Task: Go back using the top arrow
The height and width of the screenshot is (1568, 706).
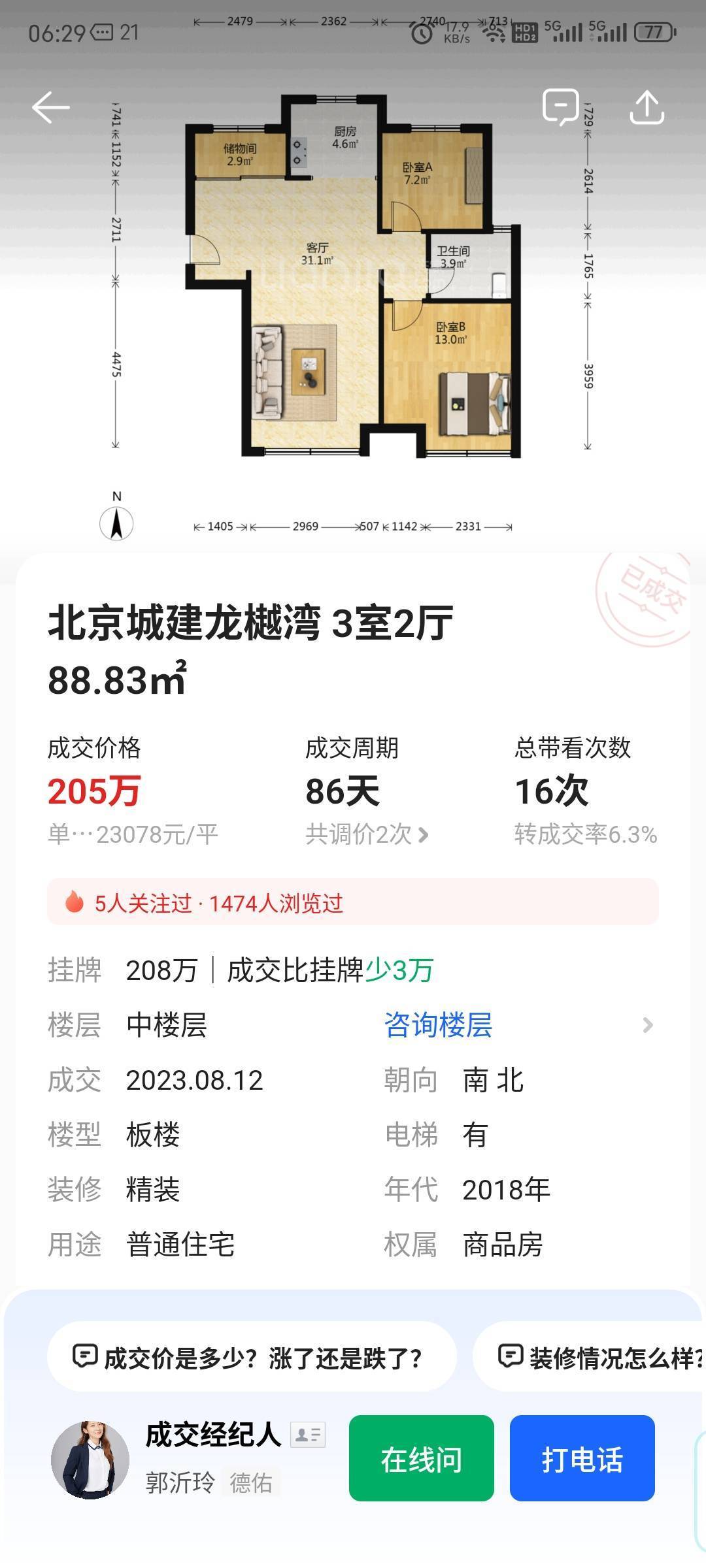Action: (51, 107)
